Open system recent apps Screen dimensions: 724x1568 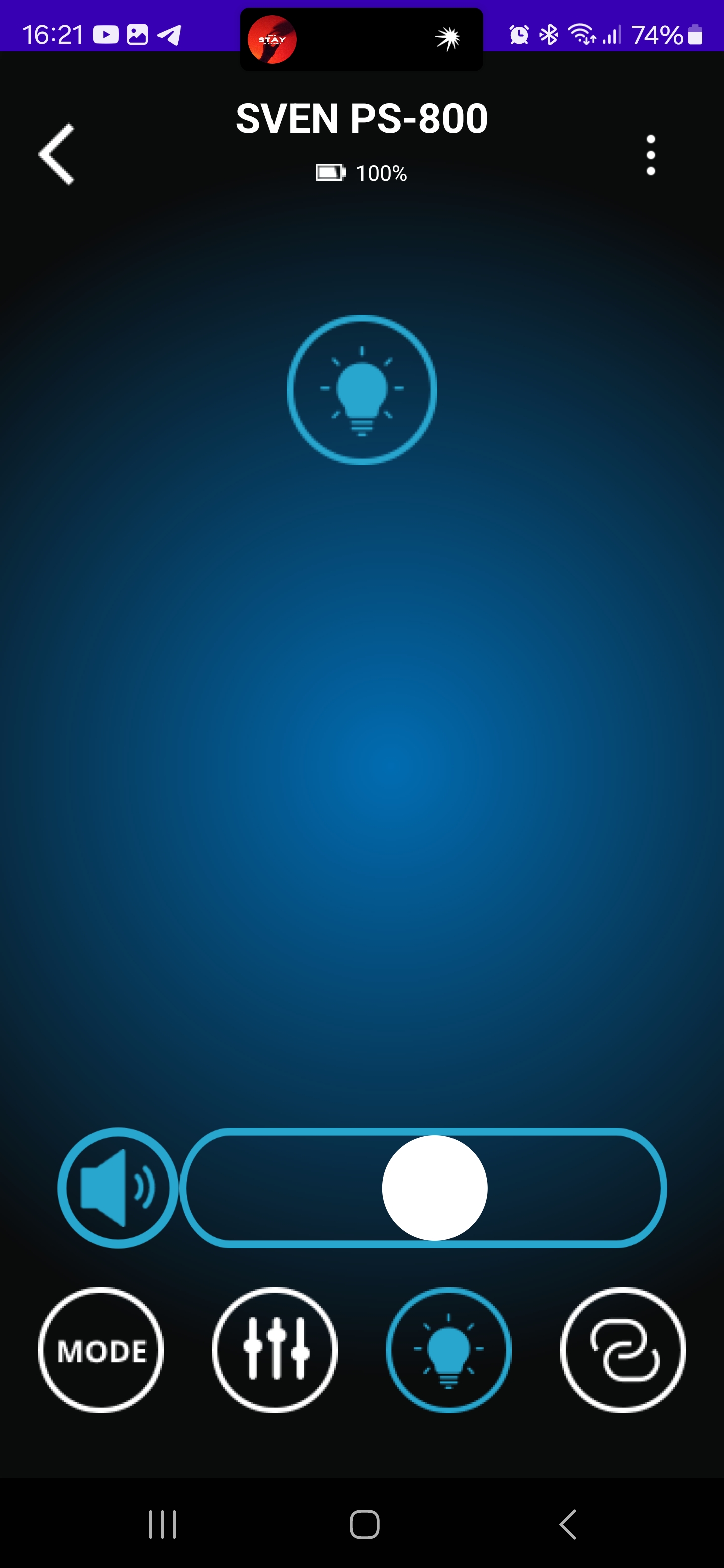pyautogui.click(x=162, y=1524)
